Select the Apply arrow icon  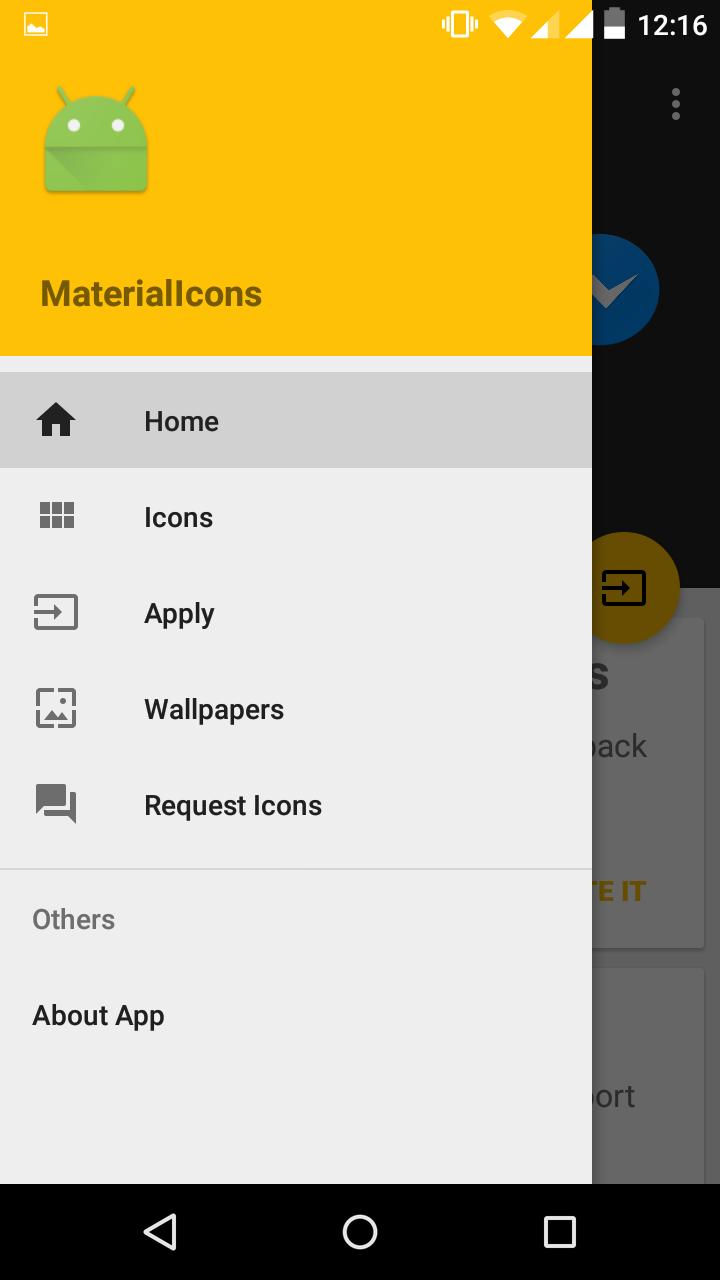coord(56,612)
